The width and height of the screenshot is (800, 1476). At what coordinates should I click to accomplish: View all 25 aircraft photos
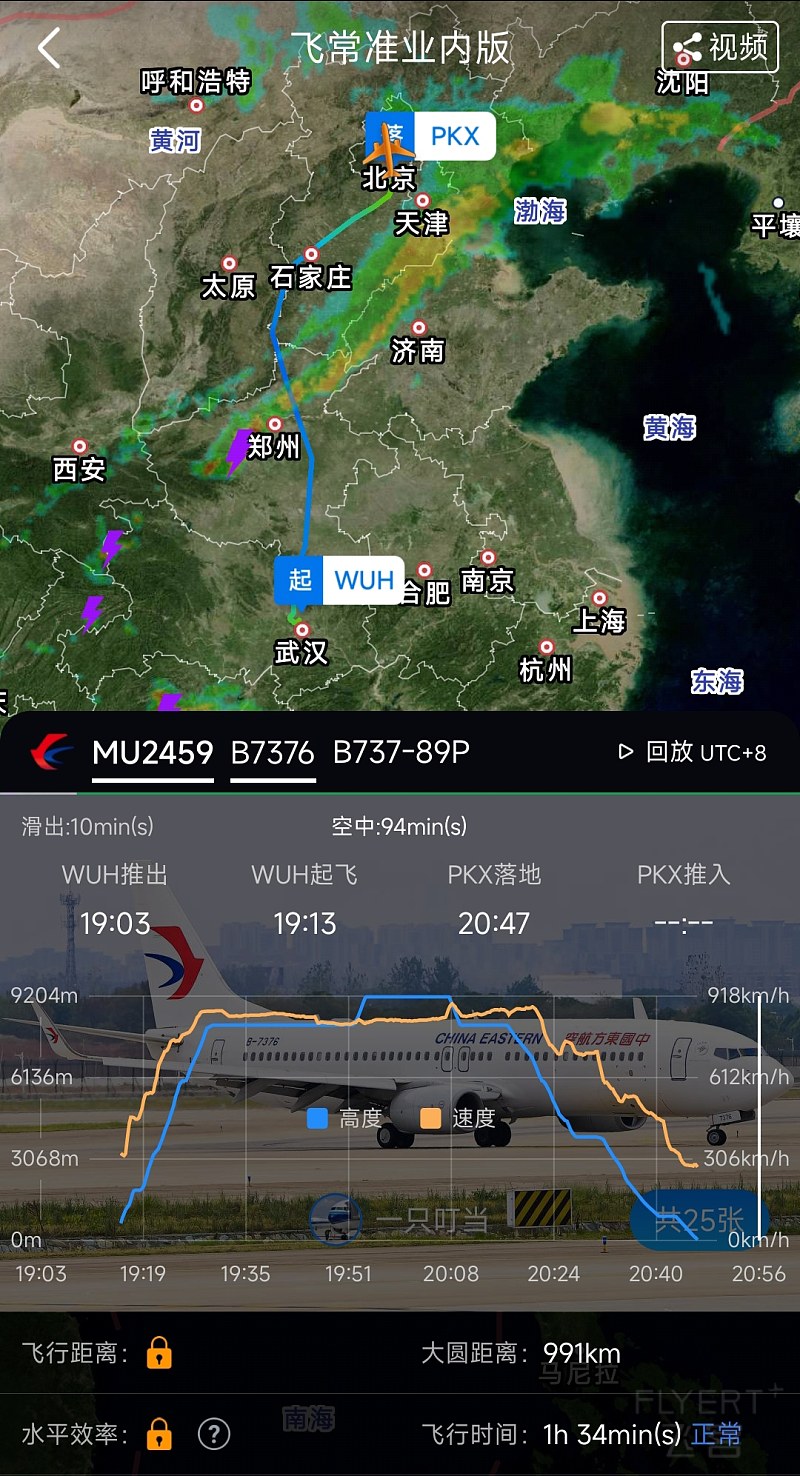(699, 1219)
